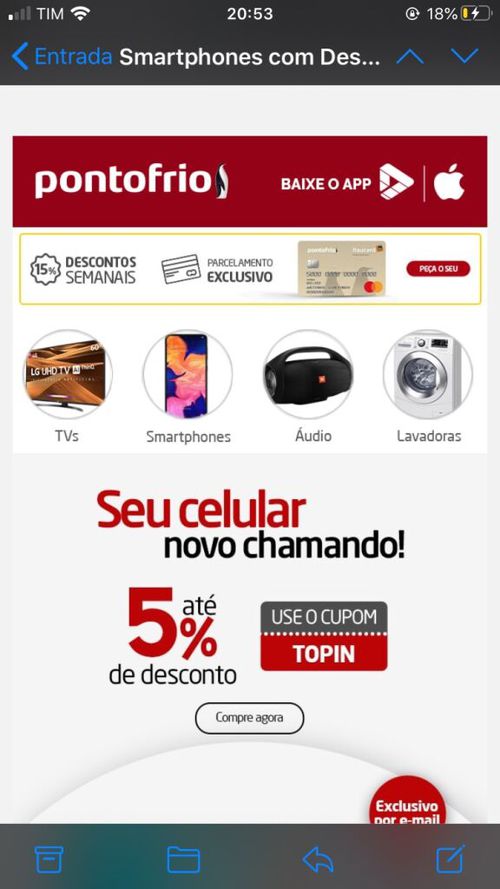Move the email to a folder

(x=183, y=860)
